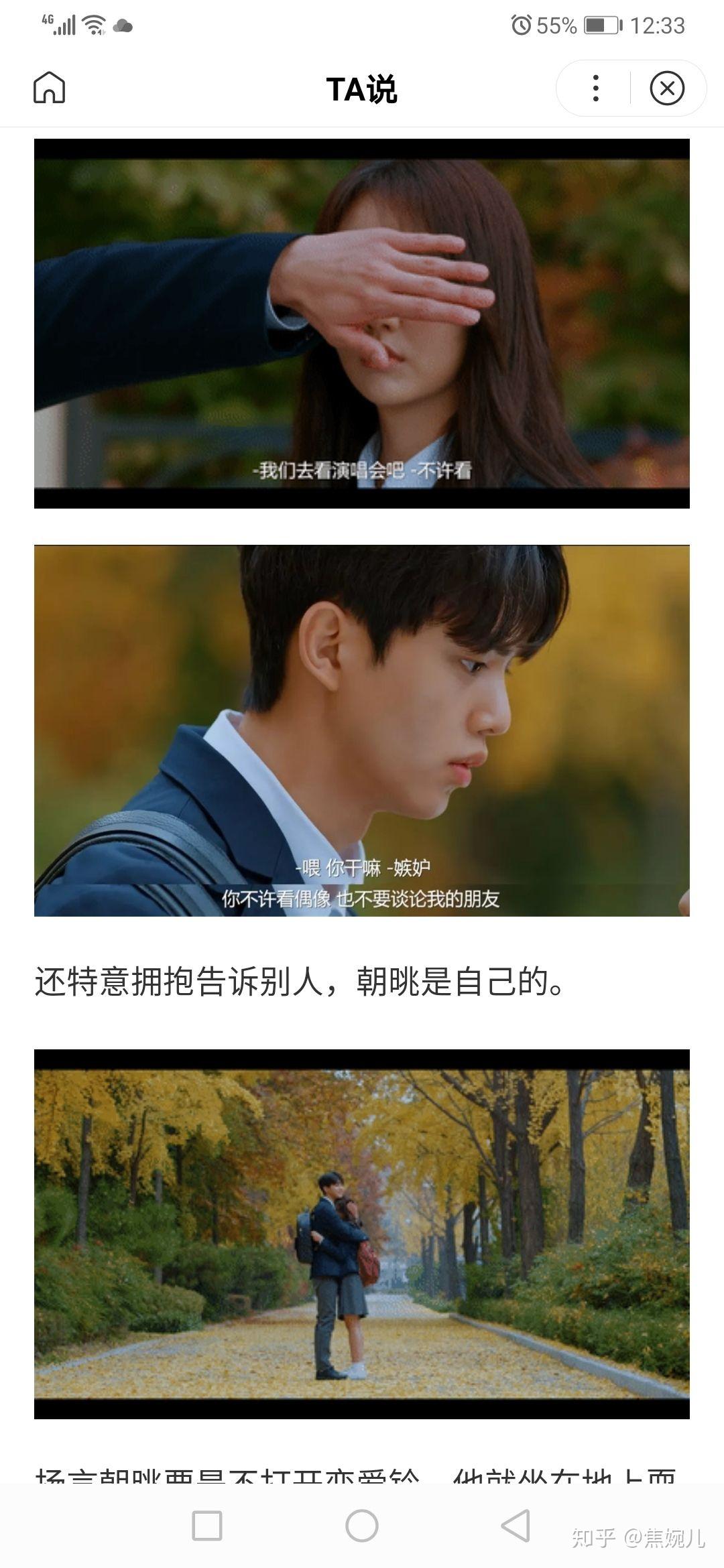The width and height of the screenshot is (724, 1568).
Task: View the image with the 嫉妒 subtitle
Action: [362, 730]
